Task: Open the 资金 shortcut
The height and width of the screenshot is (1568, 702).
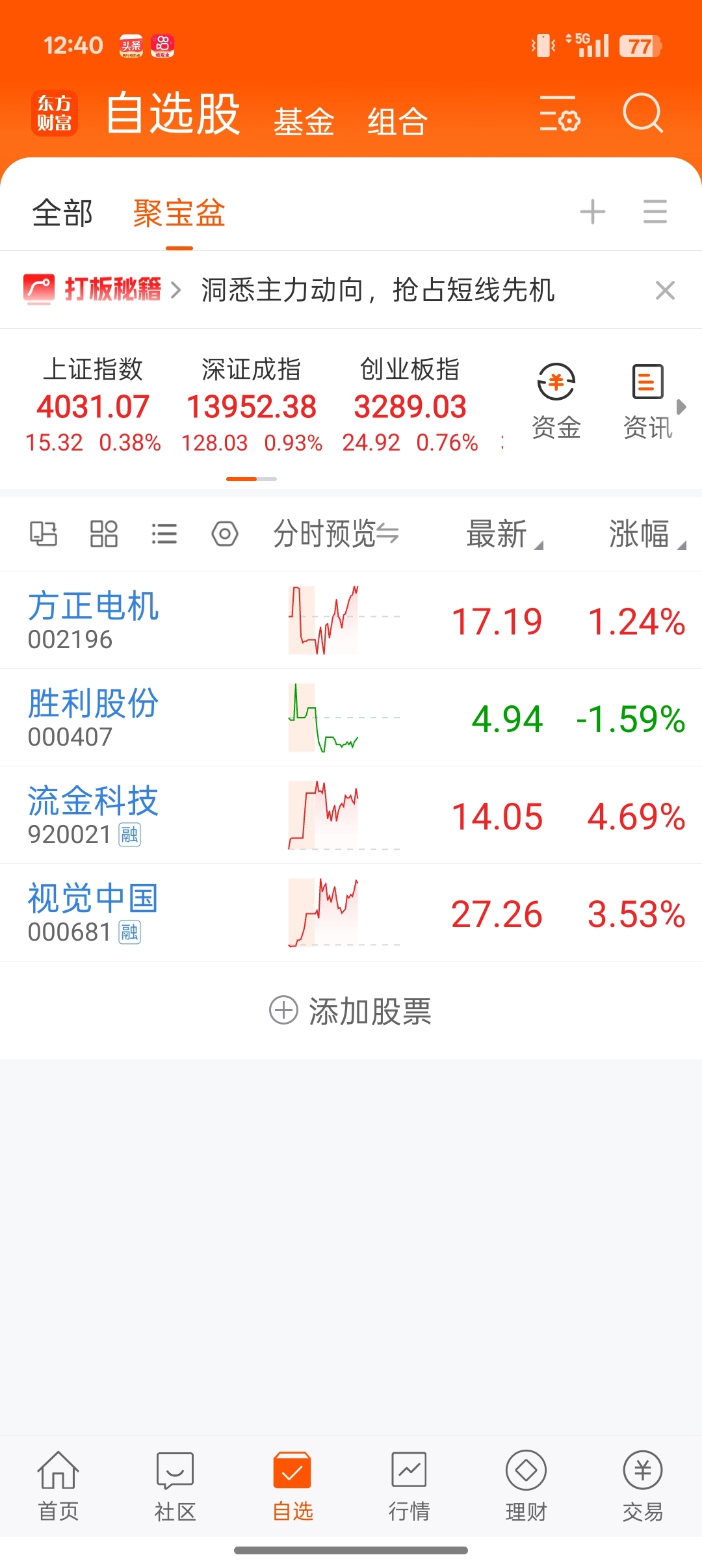Action: click(x=556, y=402)
